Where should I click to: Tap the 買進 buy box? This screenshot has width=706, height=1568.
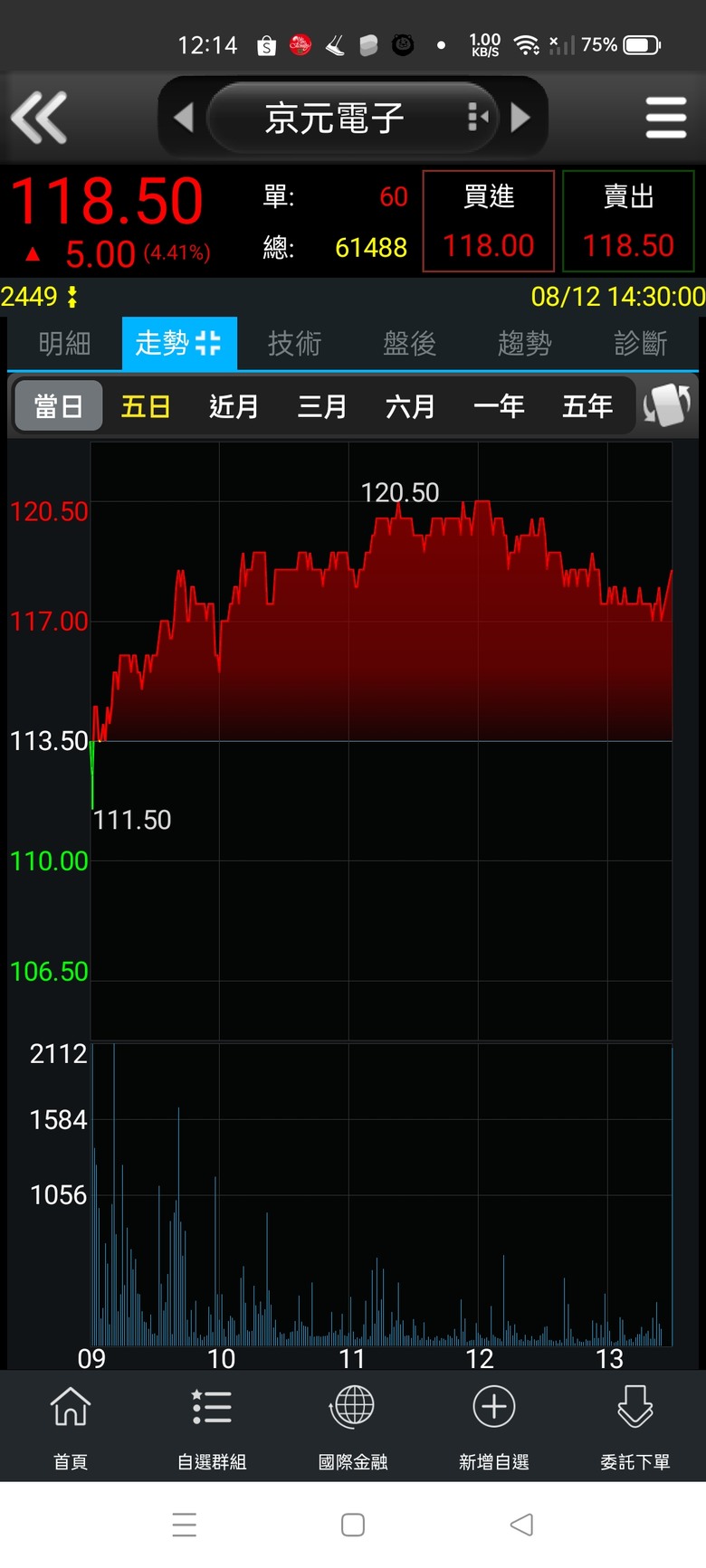click(x=489, y=221)
